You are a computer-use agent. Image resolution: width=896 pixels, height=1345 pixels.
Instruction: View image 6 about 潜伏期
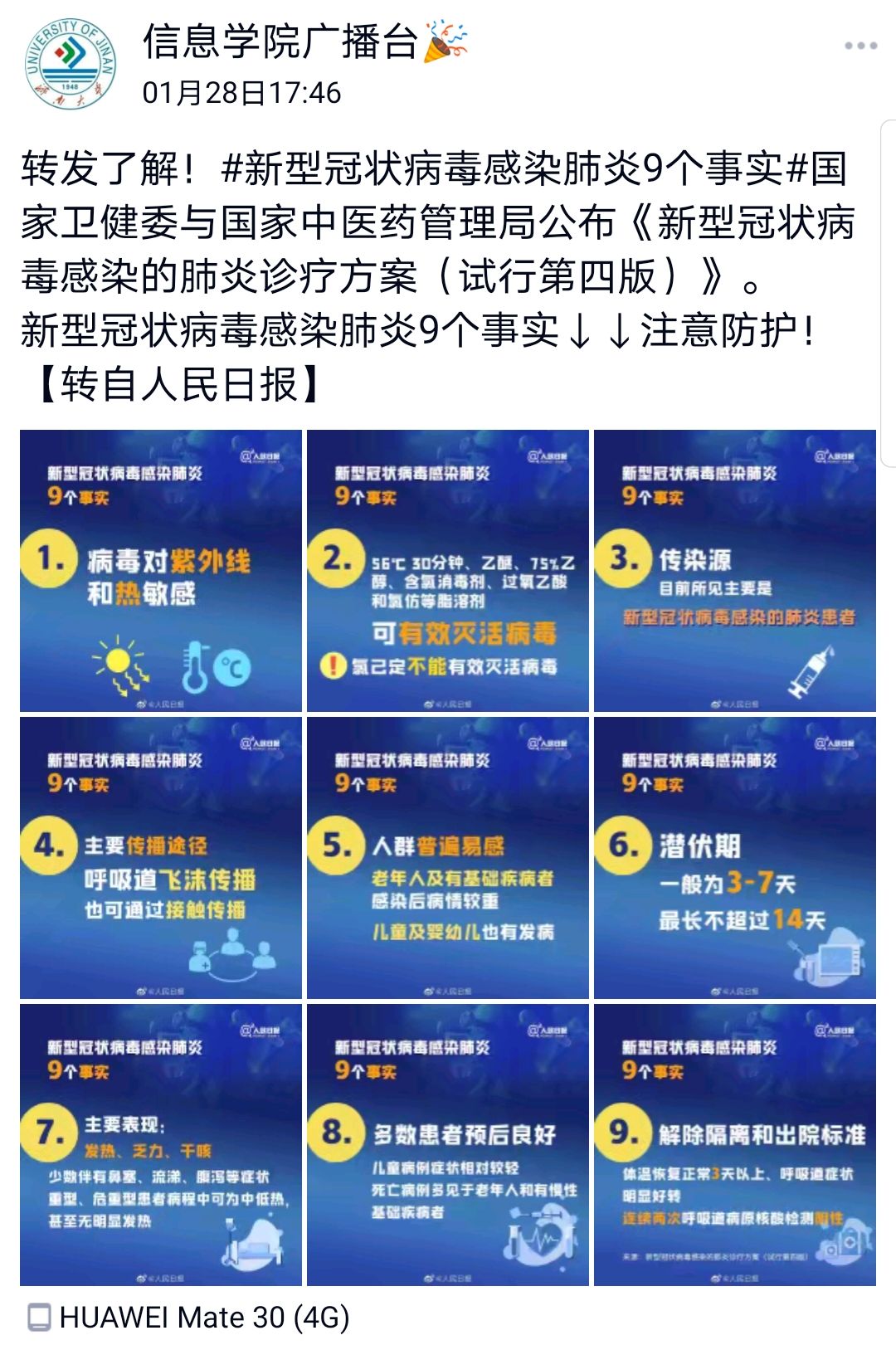coord(735,858)
